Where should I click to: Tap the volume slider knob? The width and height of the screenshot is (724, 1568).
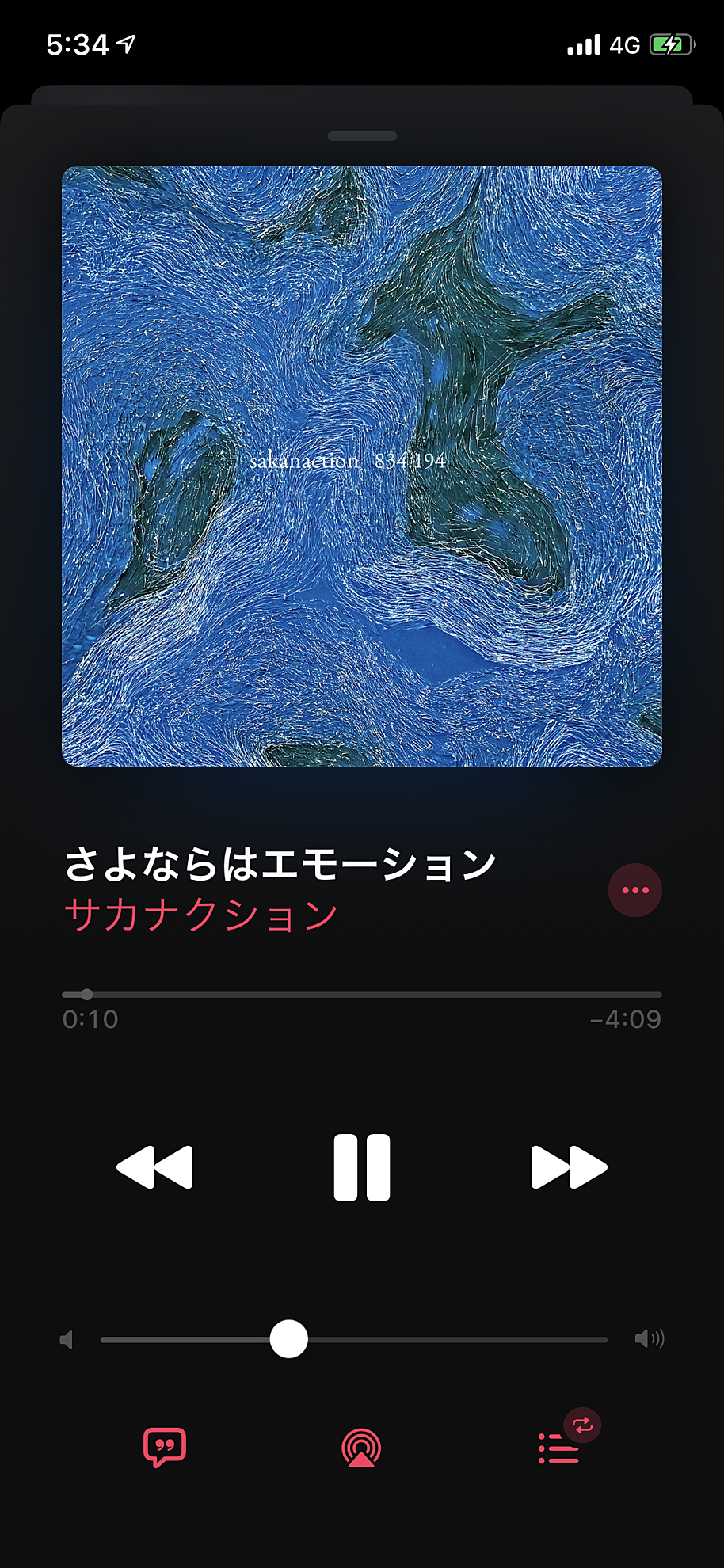click(x=288, y=1338)
